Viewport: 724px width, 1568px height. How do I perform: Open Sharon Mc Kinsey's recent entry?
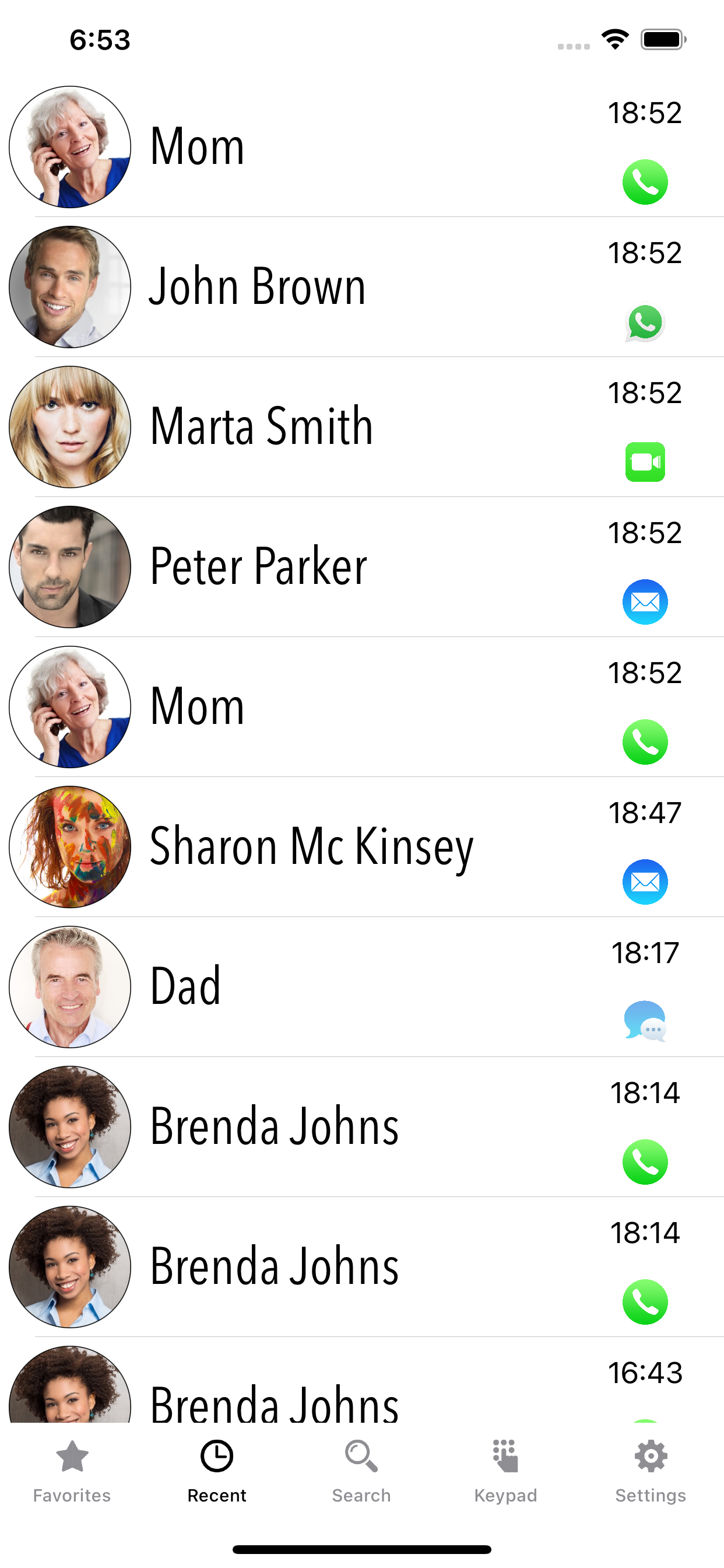[x=362, y=846]
